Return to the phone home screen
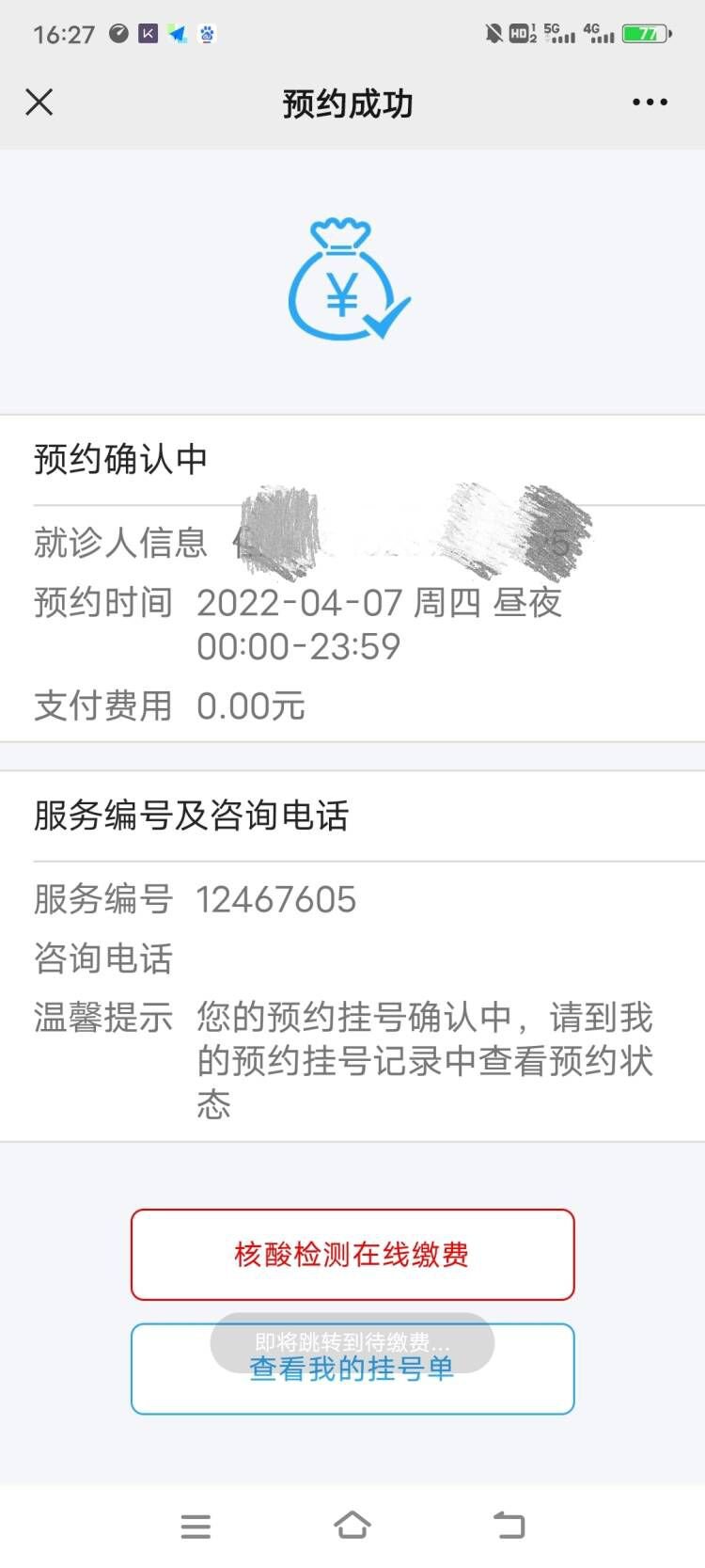This screenshot has width=705, height=1568. tap(352, 1525)
